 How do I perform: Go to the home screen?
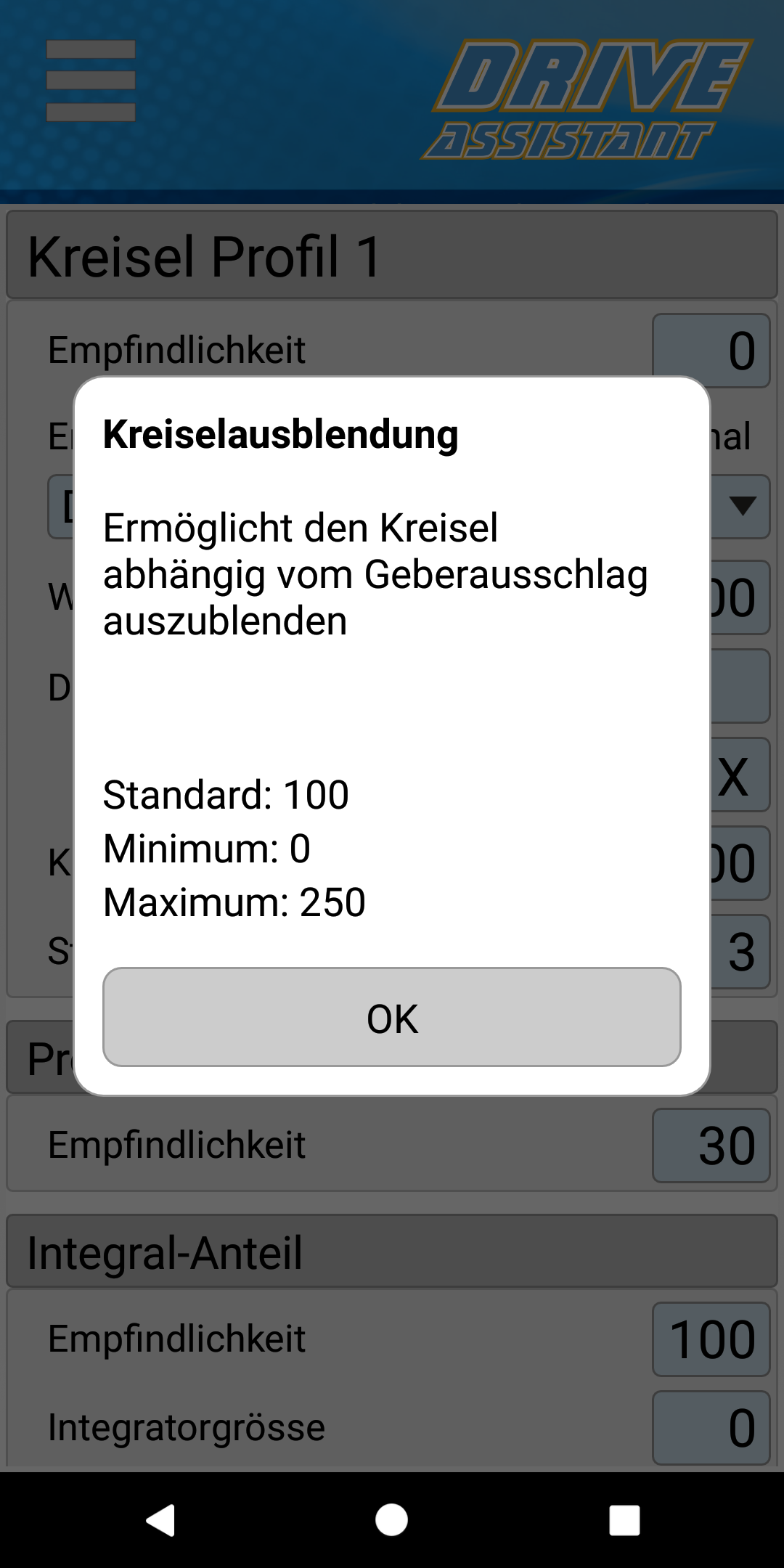(x=391, y=1520)
